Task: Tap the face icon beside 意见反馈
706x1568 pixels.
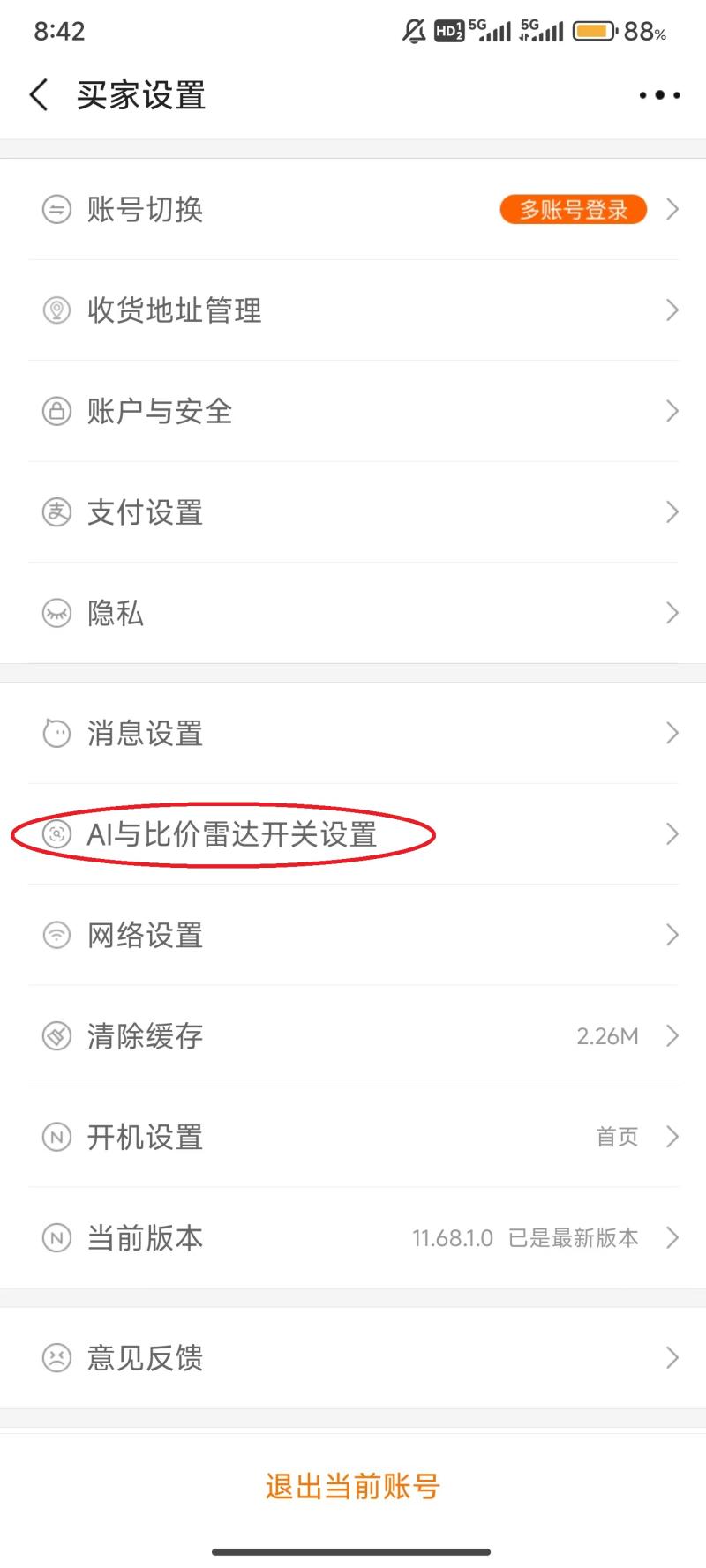Action: pos(56,1357)
